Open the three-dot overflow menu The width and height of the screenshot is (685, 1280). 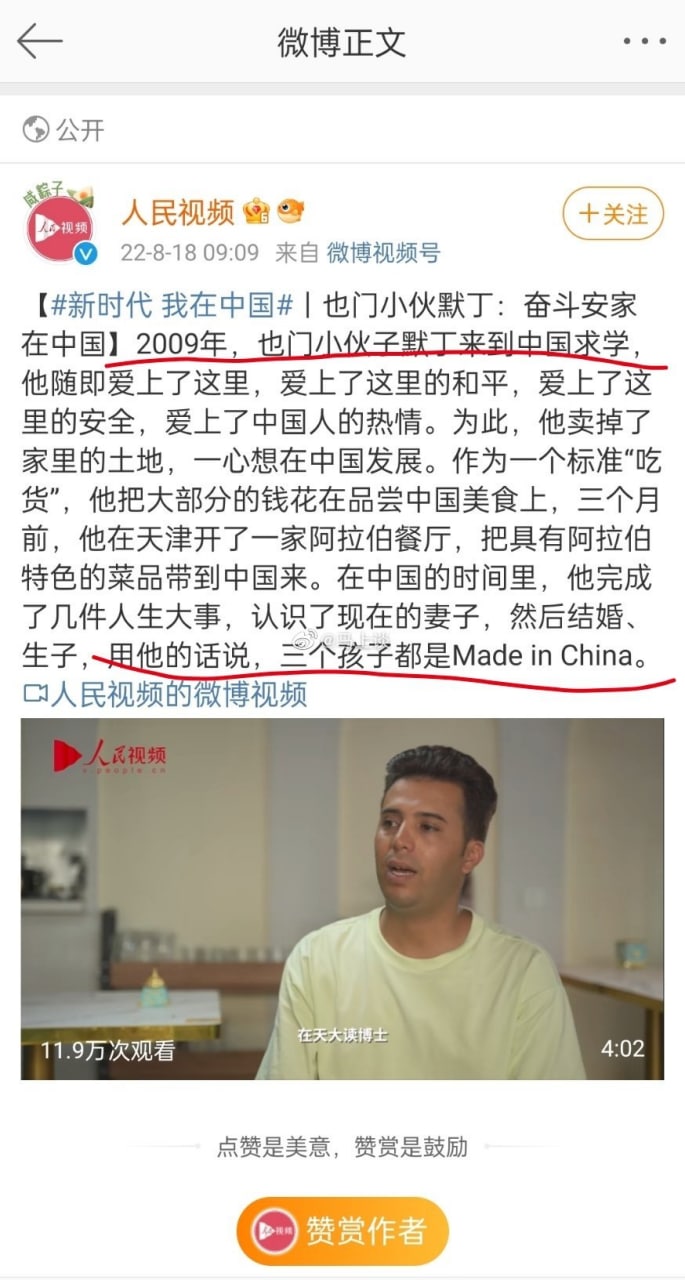(x=643, y=41)
